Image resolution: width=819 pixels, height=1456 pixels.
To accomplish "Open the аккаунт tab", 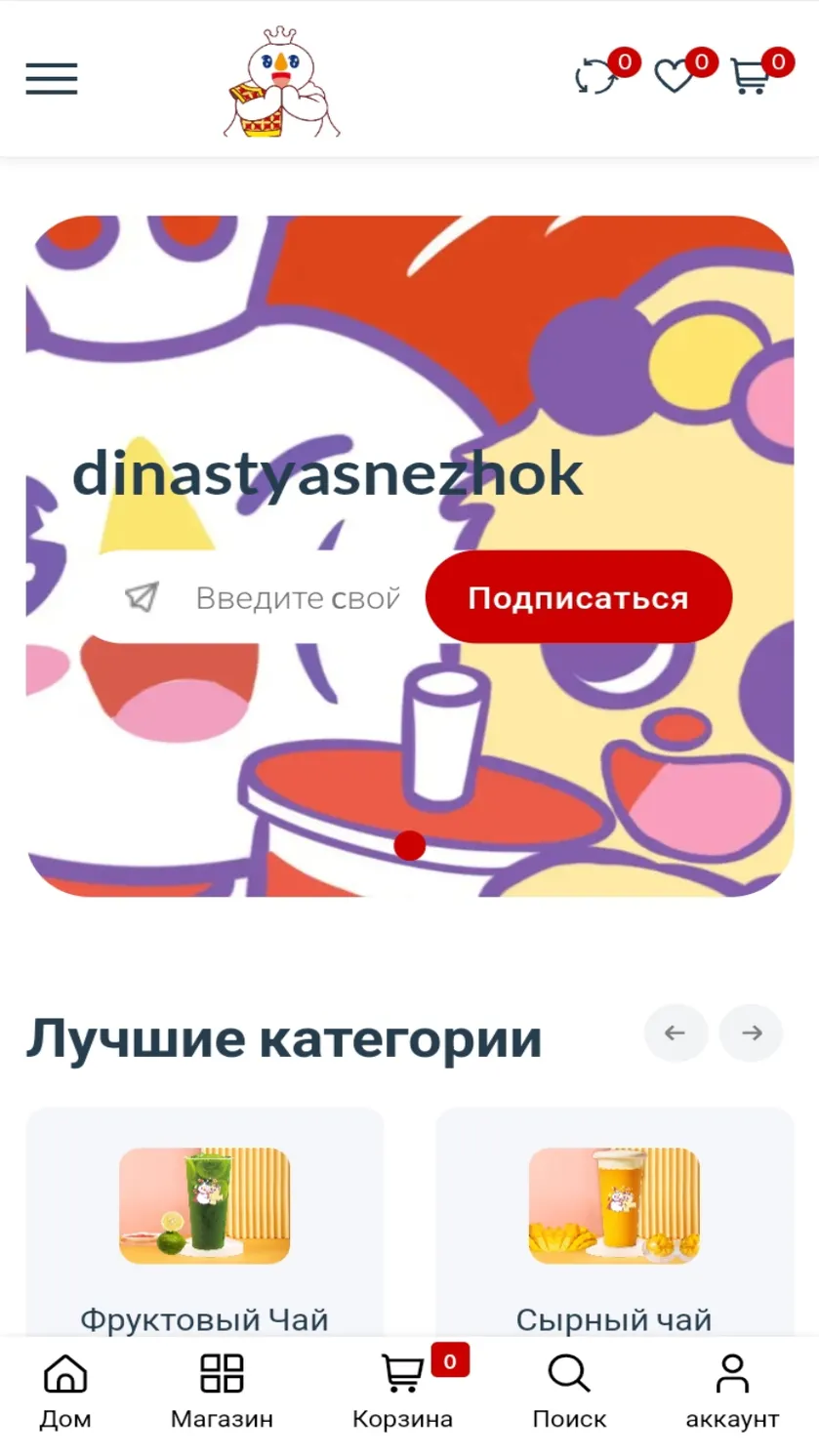I will (732, 1391).
